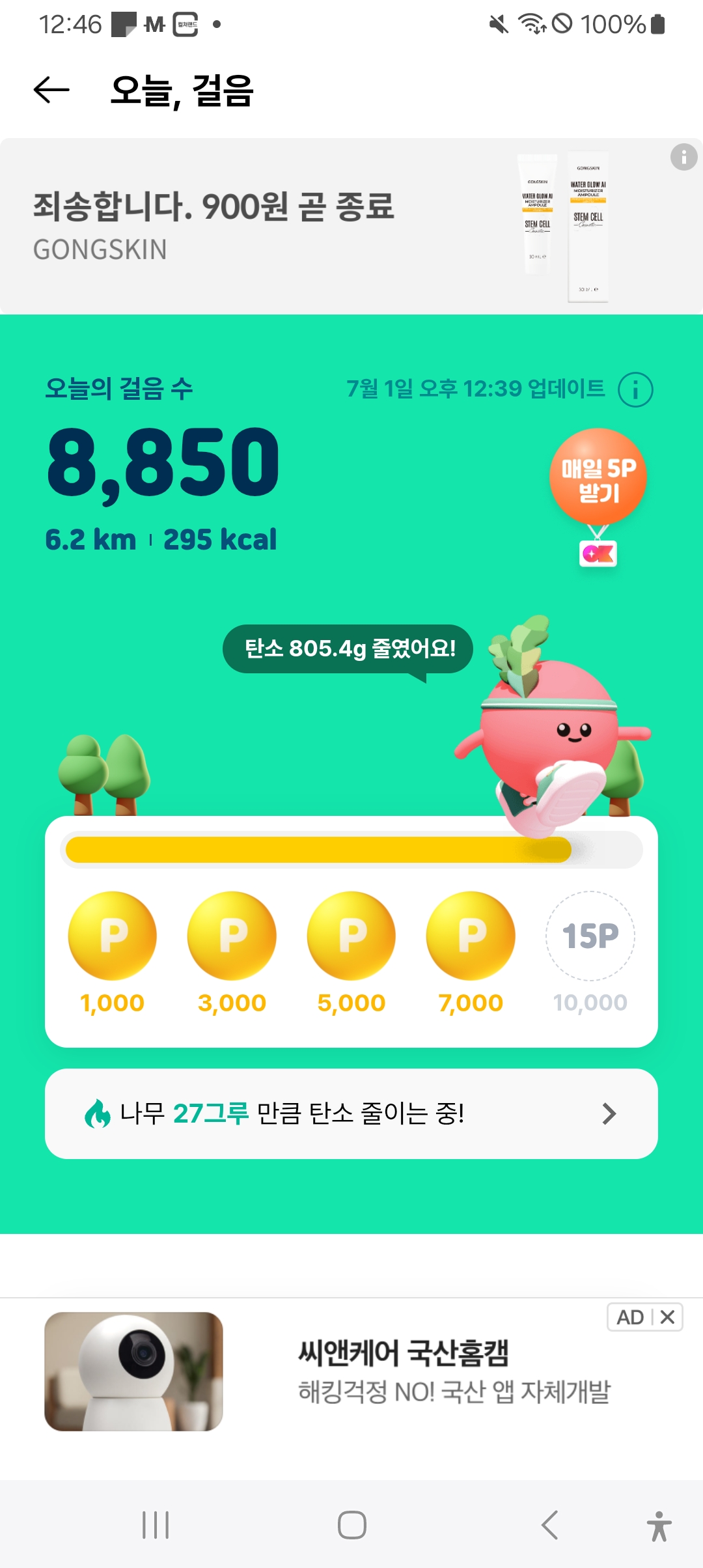Collect the 3,000 steps point coin
The image size is (703, 1568).
tap(232, 936)
